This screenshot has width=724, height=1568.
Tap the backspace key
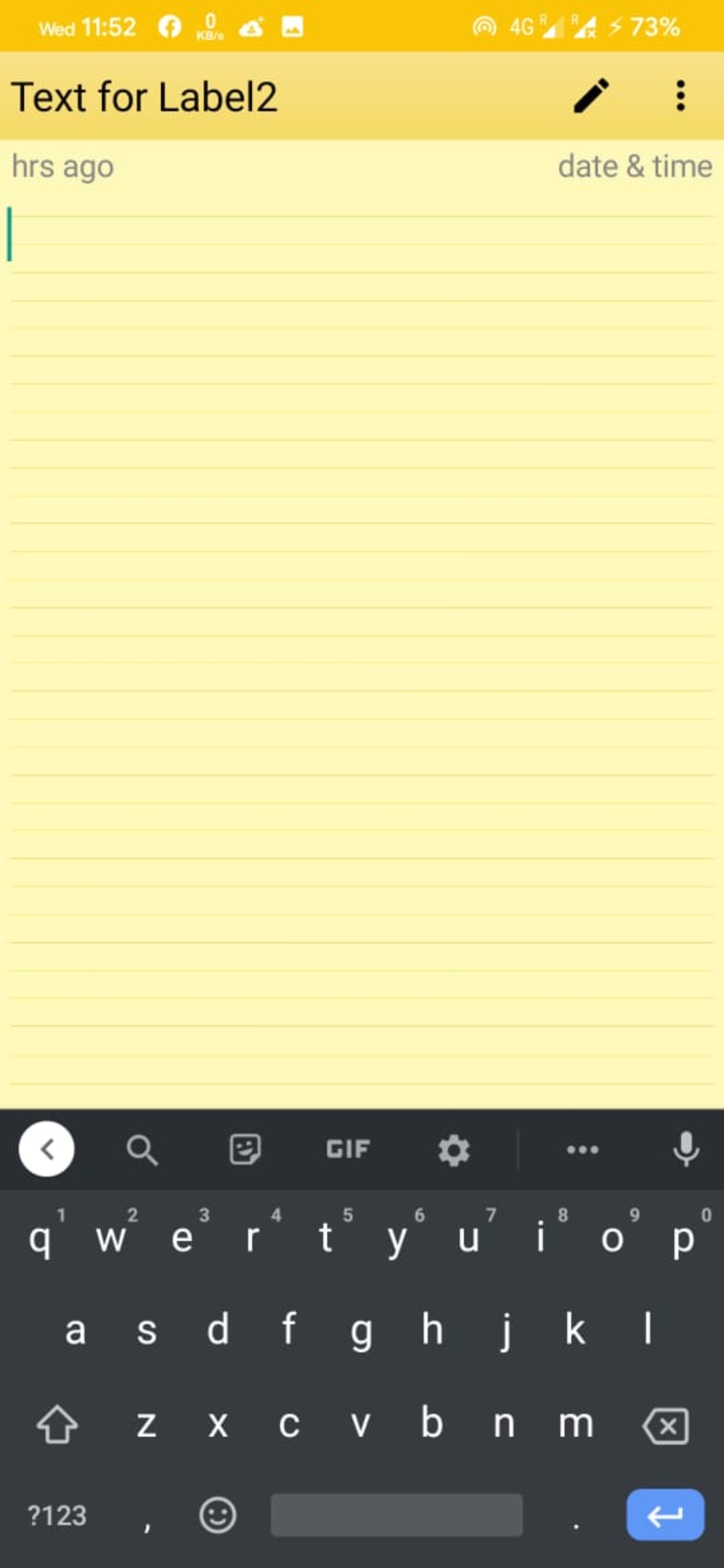point(665,1425)
